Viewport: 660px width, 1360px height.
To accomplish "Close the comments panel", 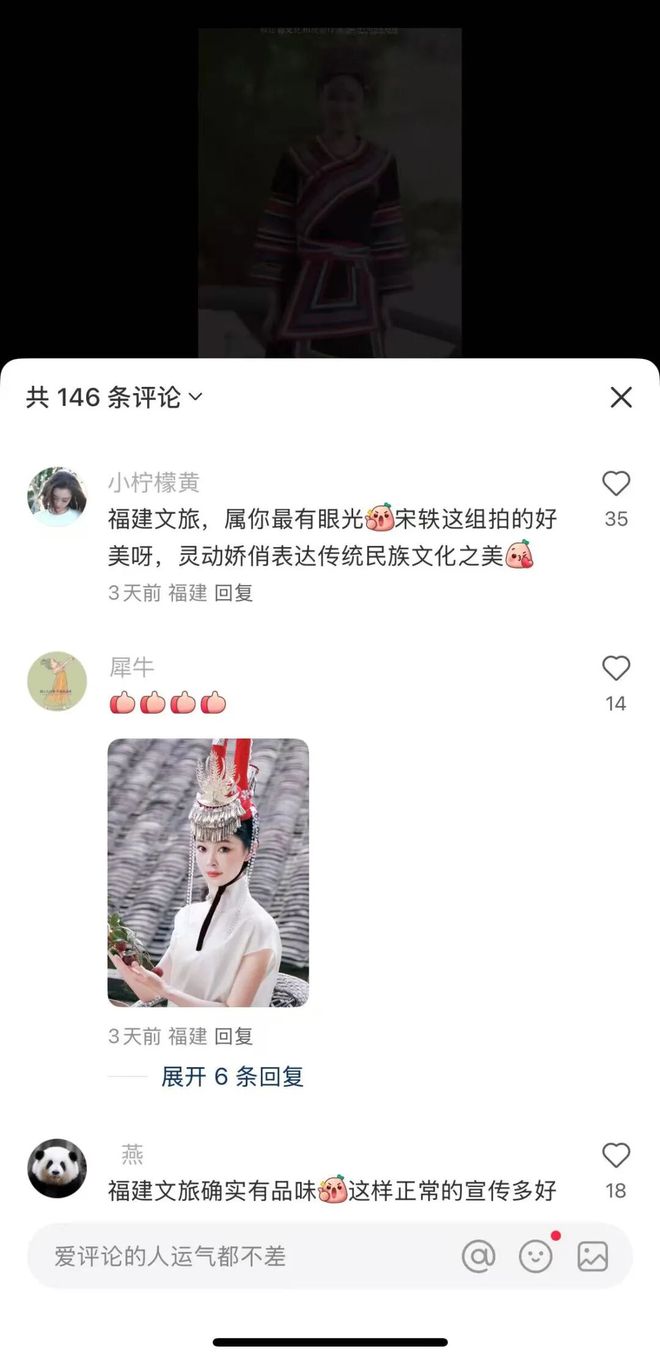I will (x=621, y=397).
